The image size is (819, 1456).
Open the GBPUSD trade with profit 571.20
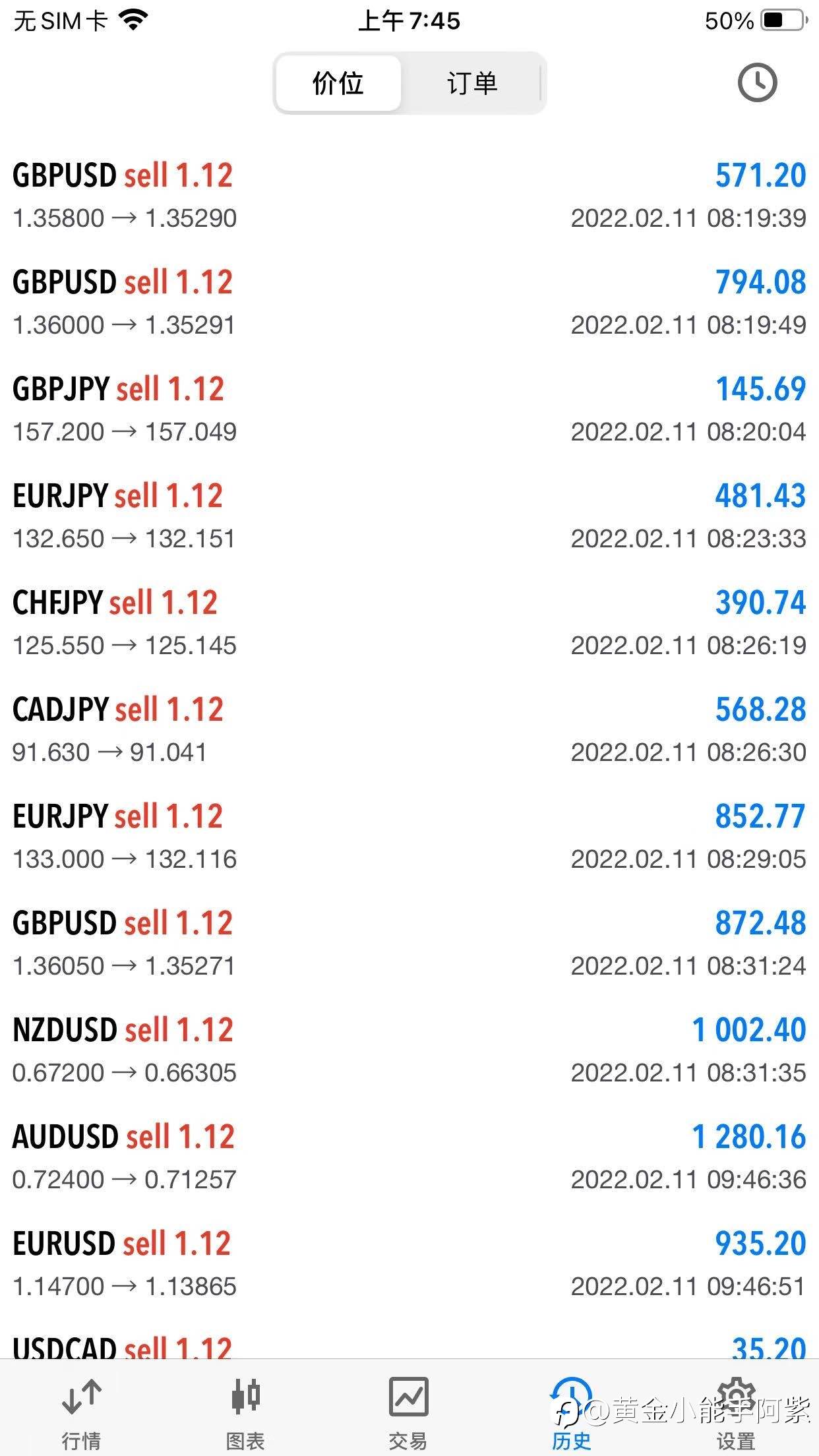click(409, 196)
